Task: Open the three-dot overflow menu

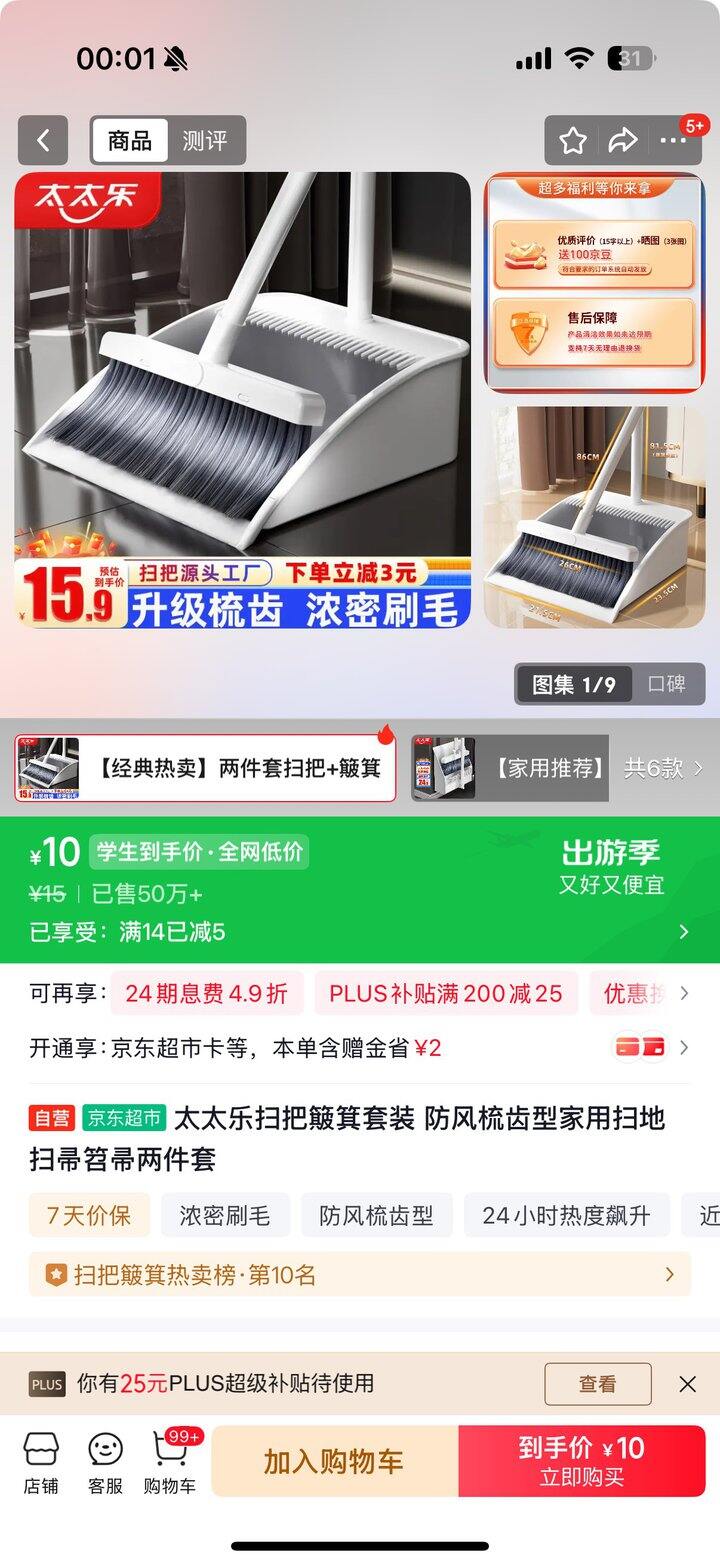Action: 674,141
